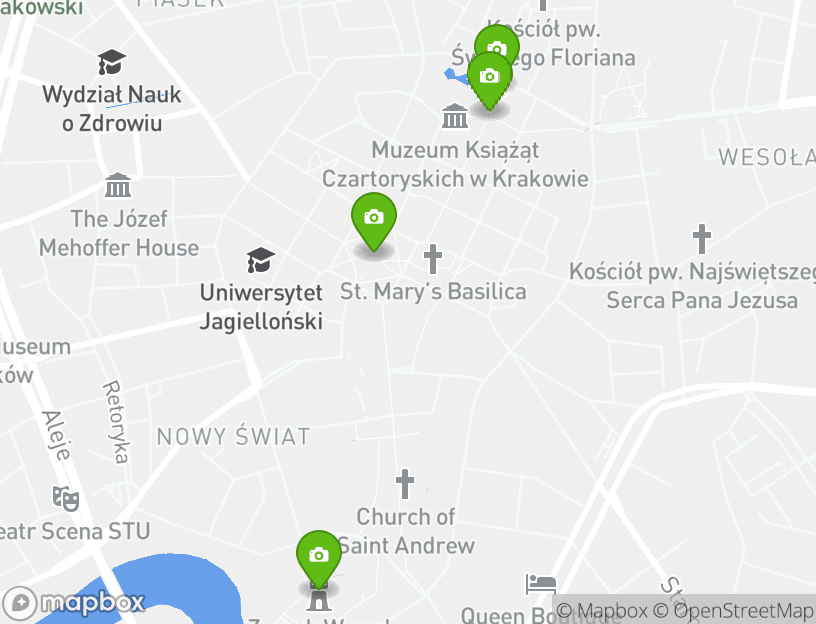This screenshot has width=816, height=624.
Task: Tap the front photo marker near Muzeum Książąt Czartoryskich
Action: pos(489,78)
